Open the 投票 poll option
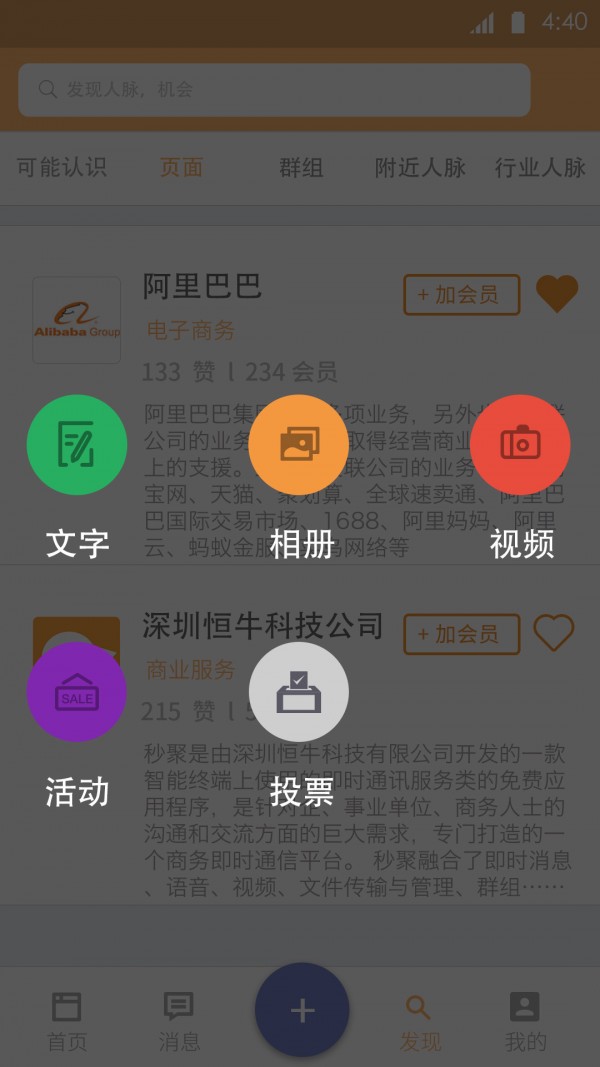Screen dimensions: 600x1067 tap(299, 692)
